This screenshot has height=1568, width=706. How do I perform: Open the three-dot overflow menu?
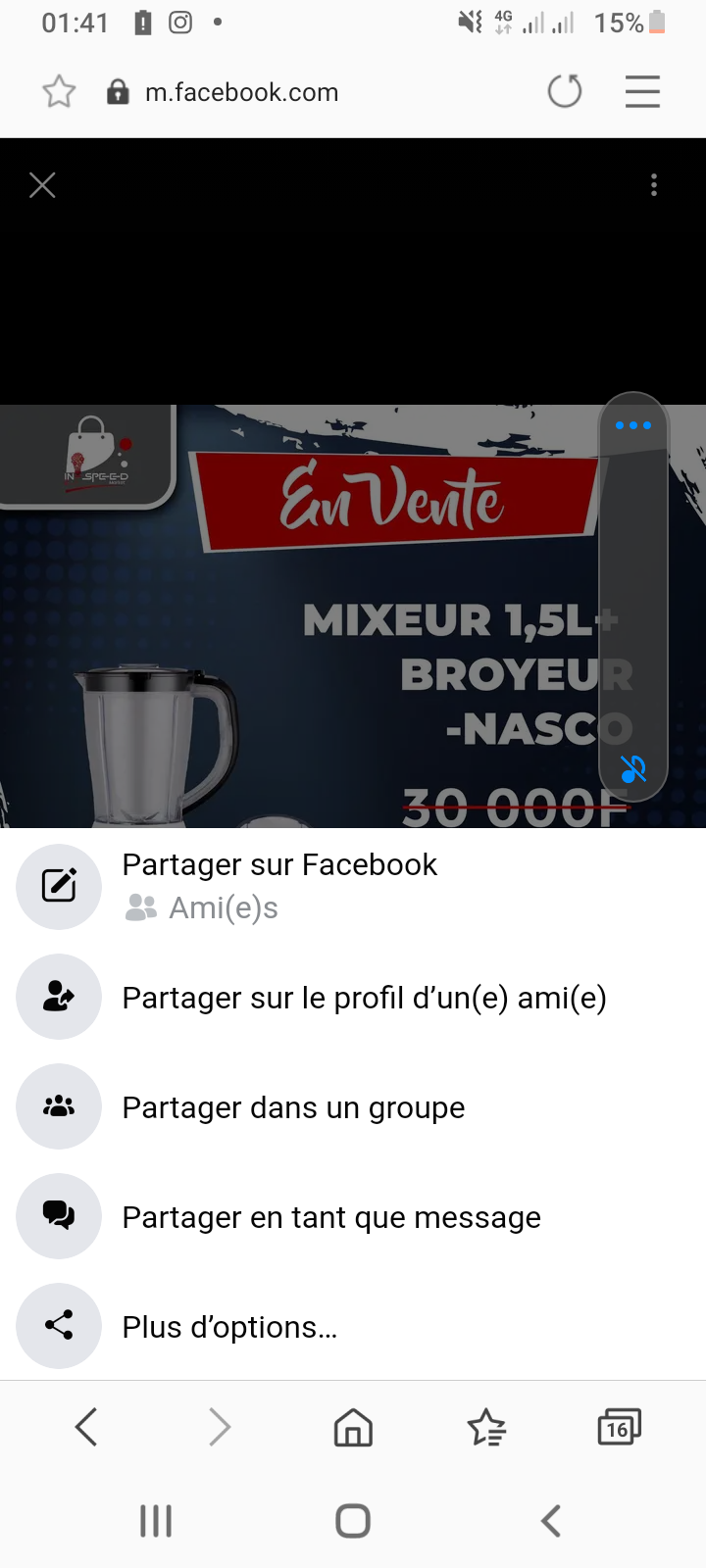coord(654,185)
